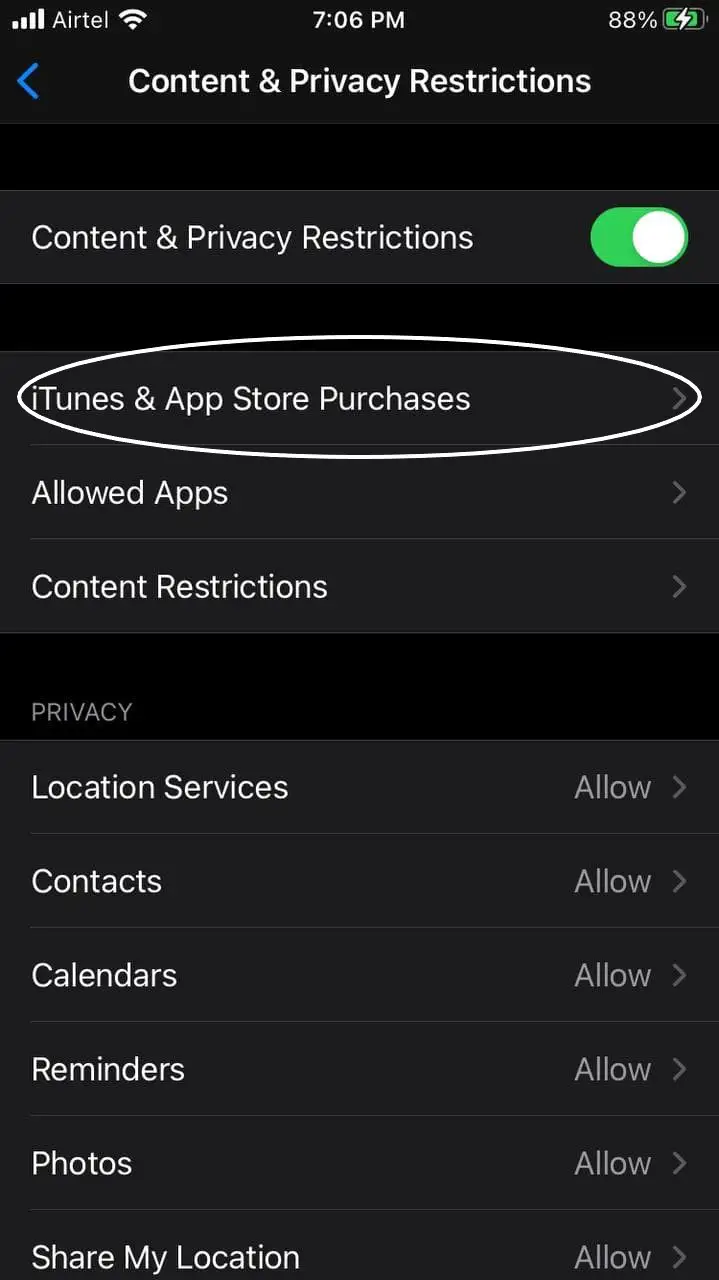Open Location Services privacy setting
The height and width of the screenshot is (1280, 719).
tap(360, 787)
